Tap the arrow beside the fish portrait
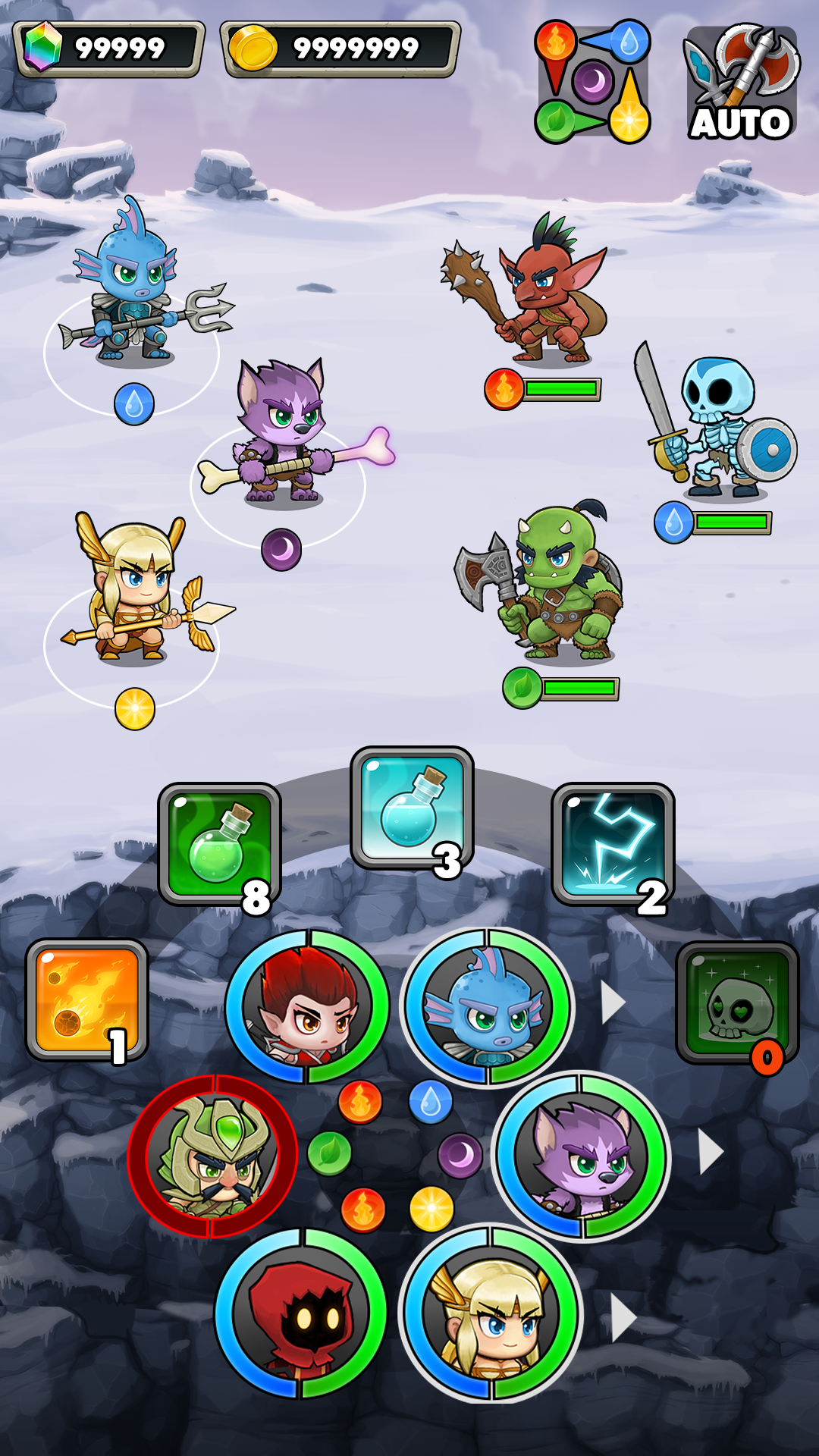The height and width of the screenshot is (1456, 819). click(x=612, y=1003)
